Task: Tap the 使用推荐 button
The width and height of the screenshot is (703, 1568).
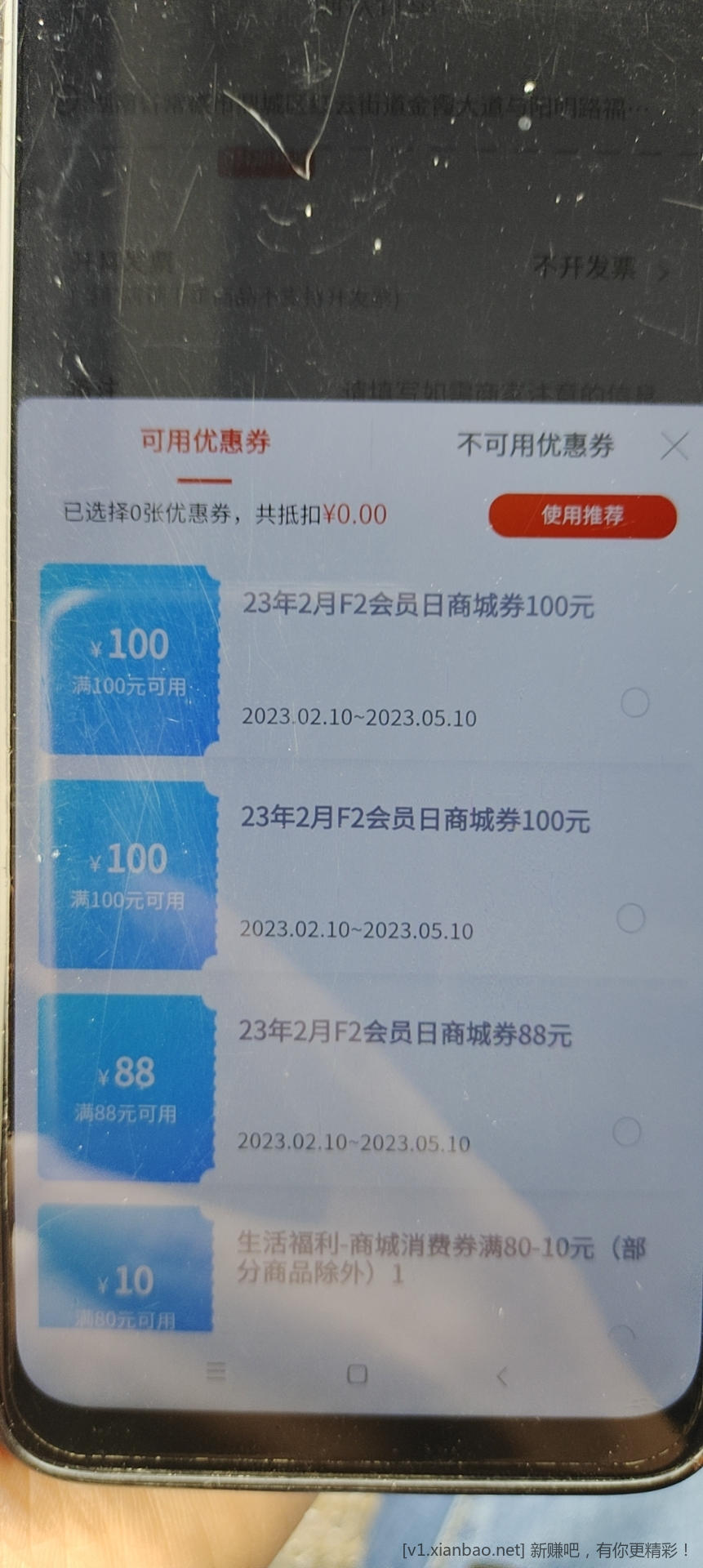Action: tap(582, 515)
